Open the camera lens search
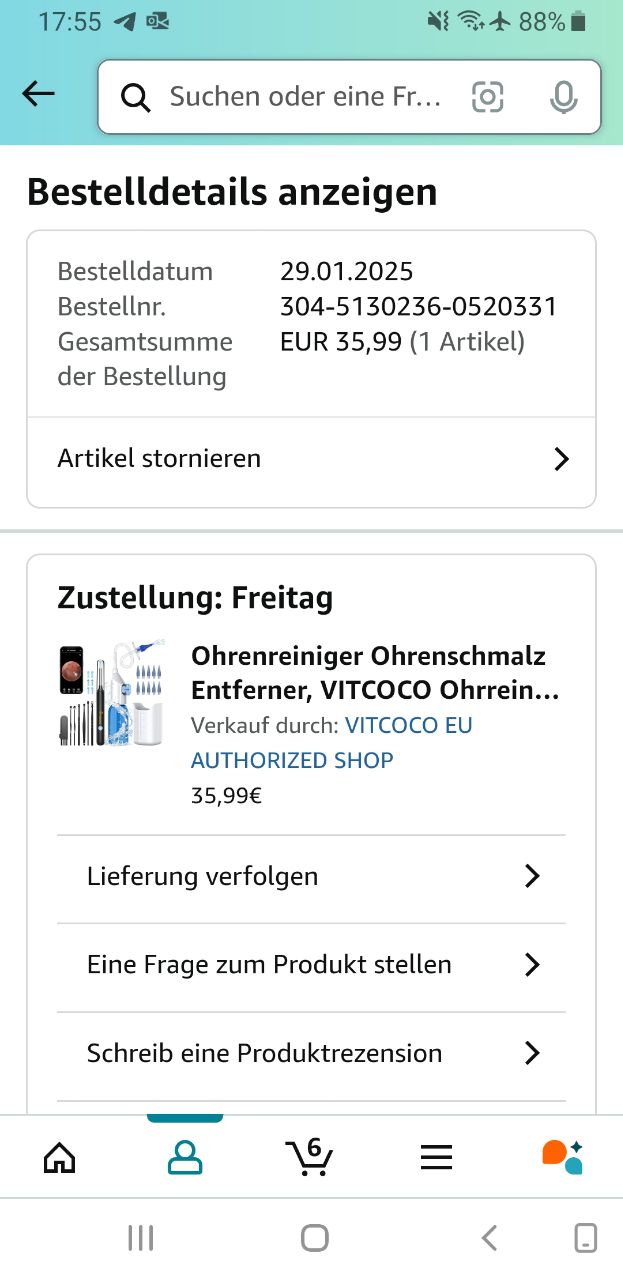Image resolution: width=623 pixels, height=1280 pixels. point(487,97)
